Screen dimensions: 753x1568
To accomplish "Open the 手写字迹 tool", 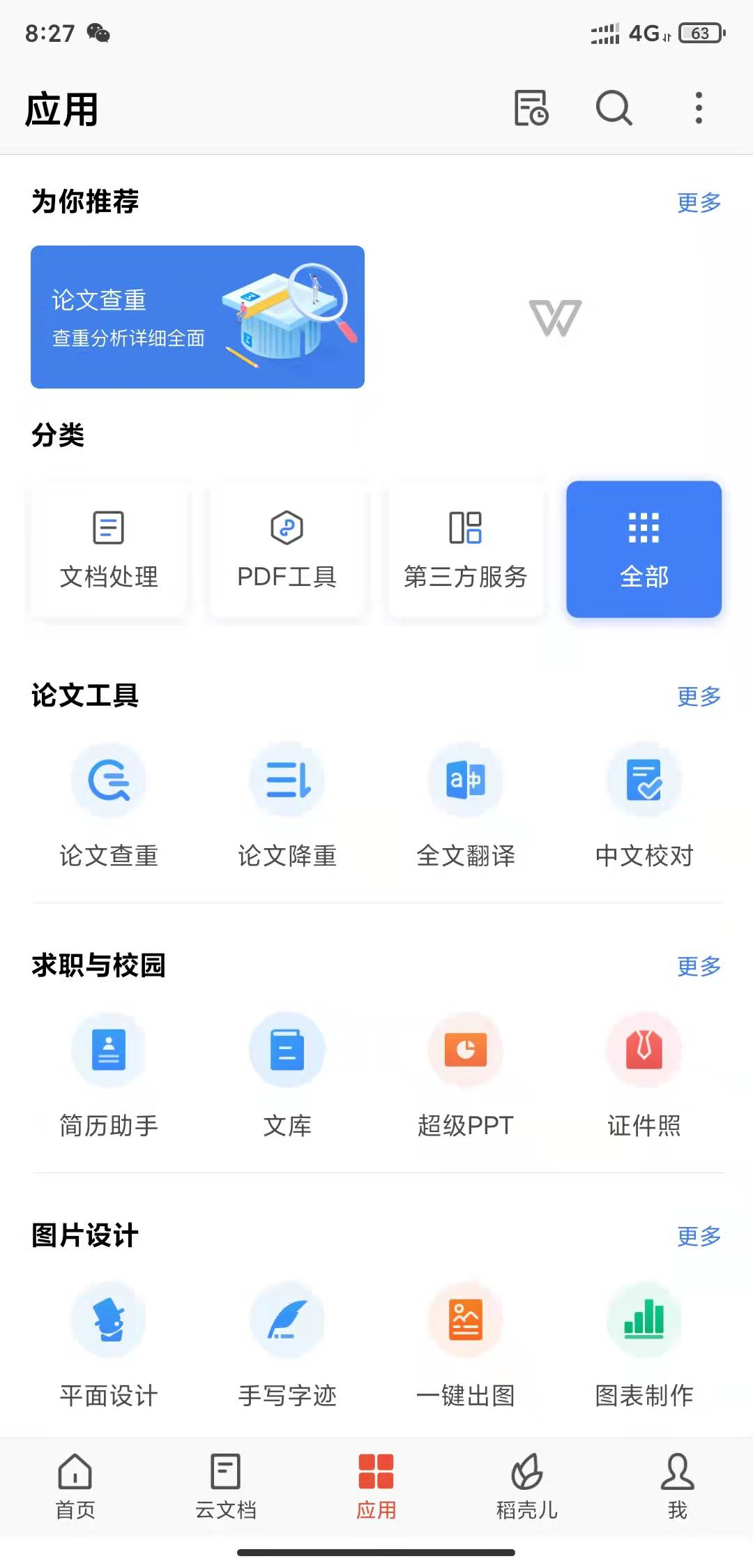I will (287, 1344).
